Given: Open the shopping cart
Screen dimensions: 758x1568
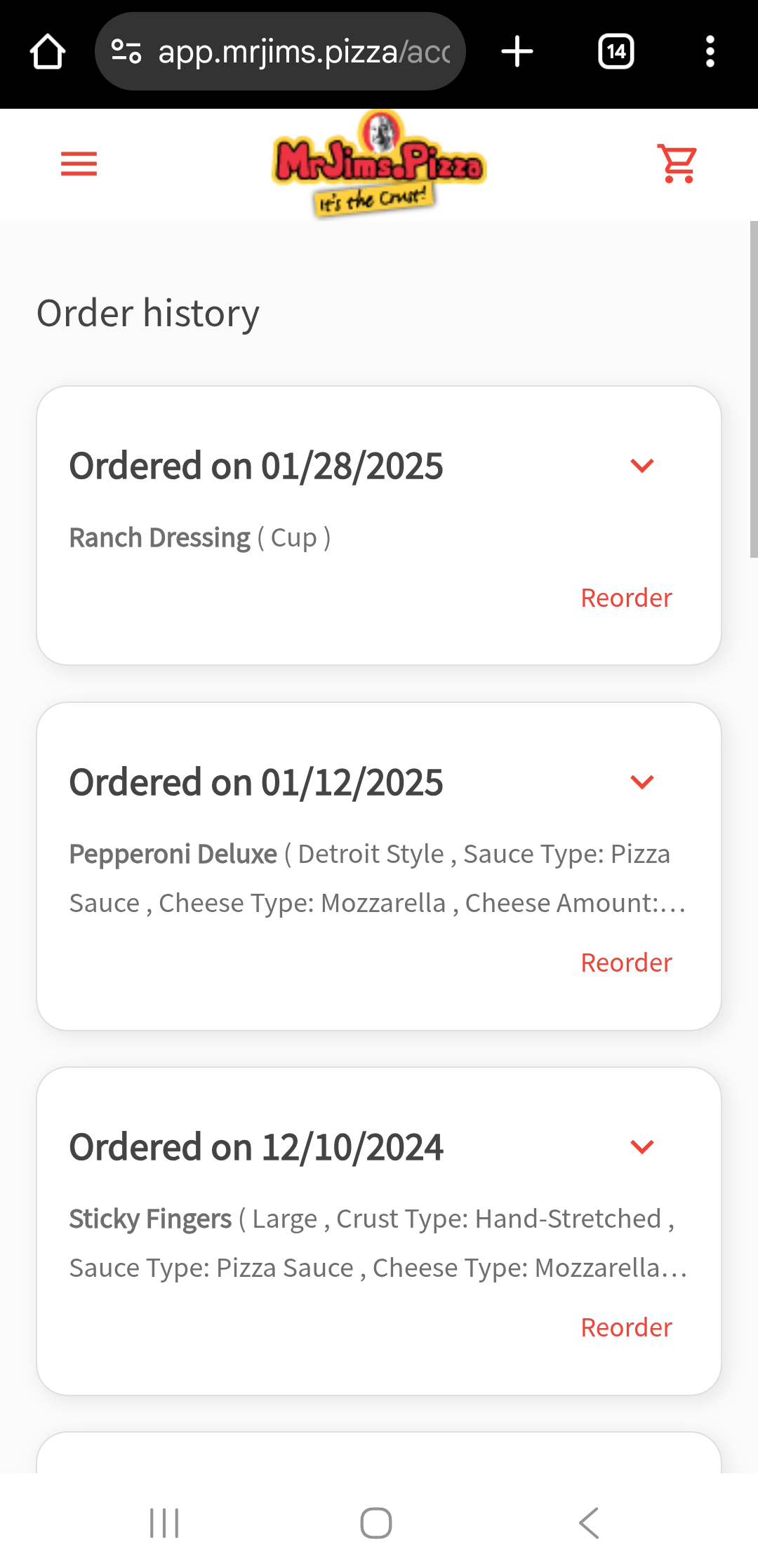Looking at the screenshot, I should [x=677, y=164].
